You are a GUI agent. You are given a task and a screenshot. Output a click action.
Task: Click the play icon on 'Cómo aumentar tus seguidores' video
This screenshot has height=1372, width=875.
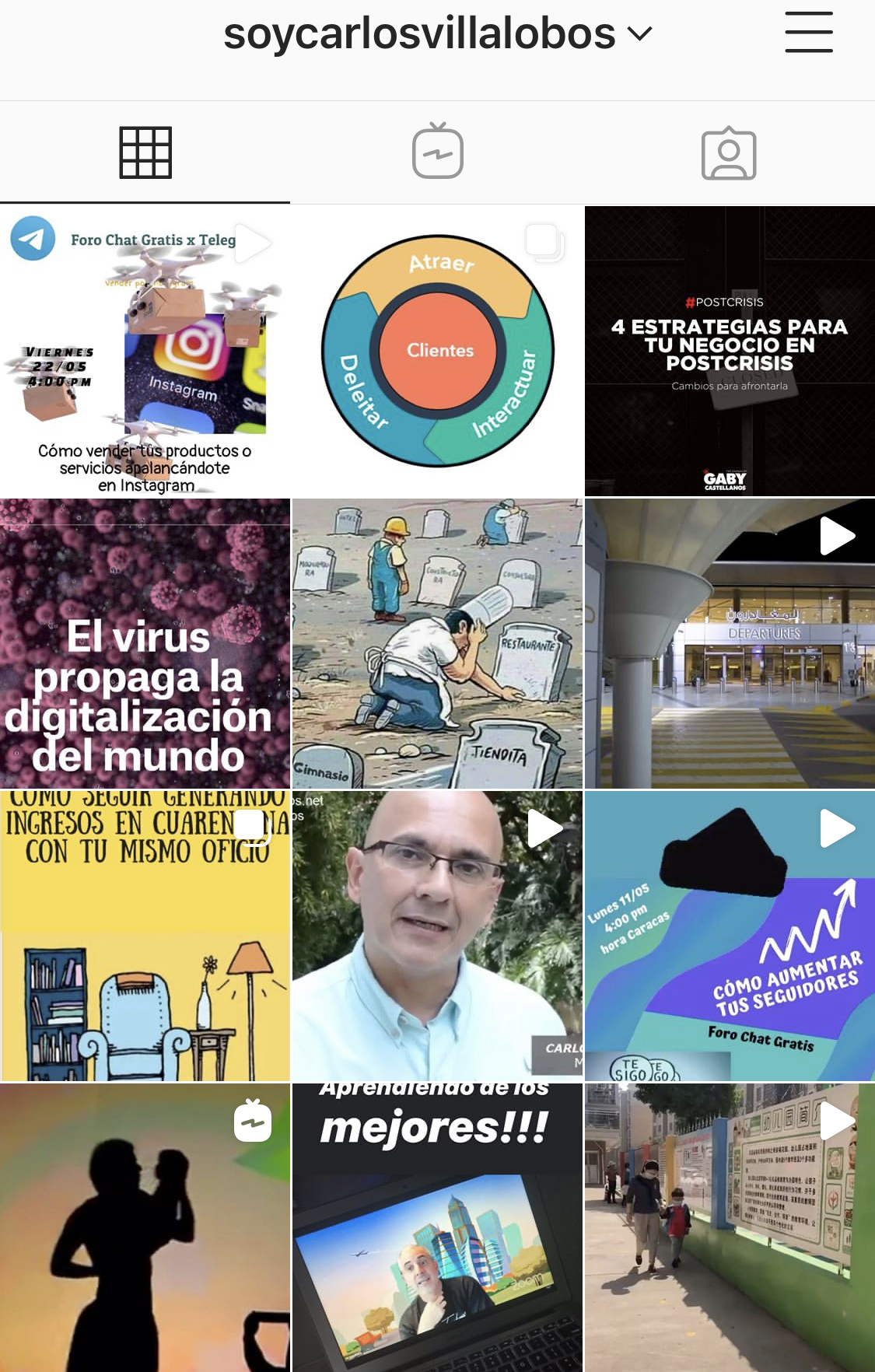[x=837, y=828]
